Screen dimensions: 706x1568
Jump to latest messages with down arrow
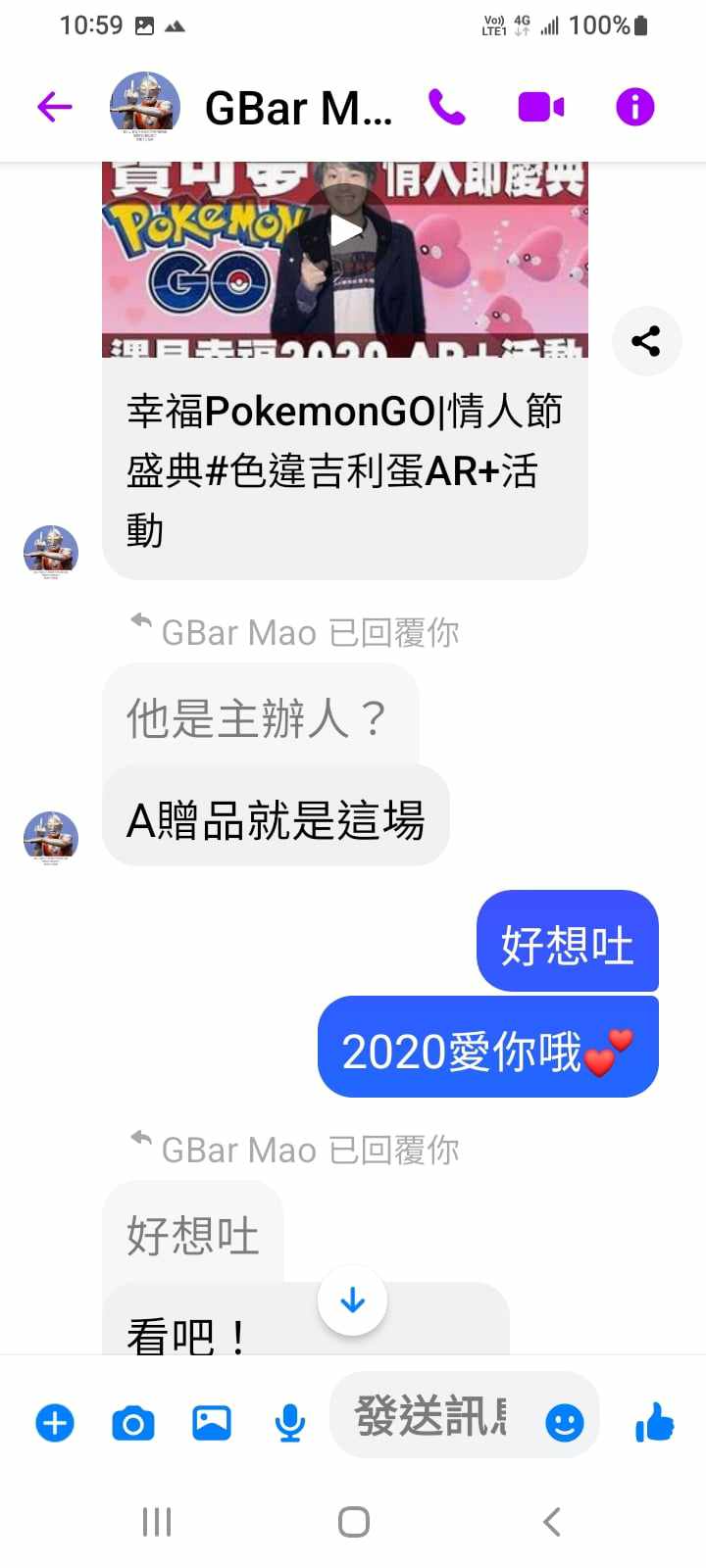tap(352, 1300)
